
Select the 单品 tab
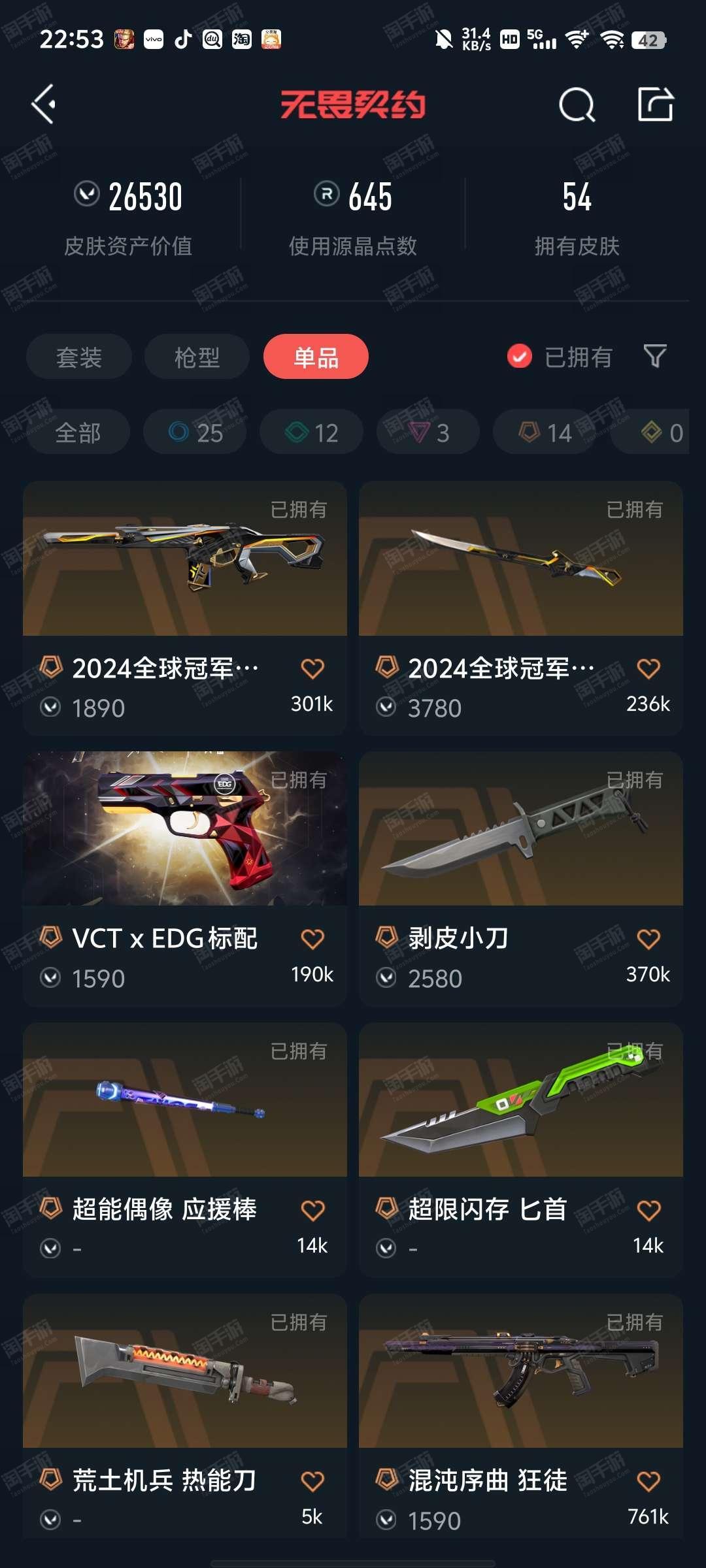coord(316,357)
